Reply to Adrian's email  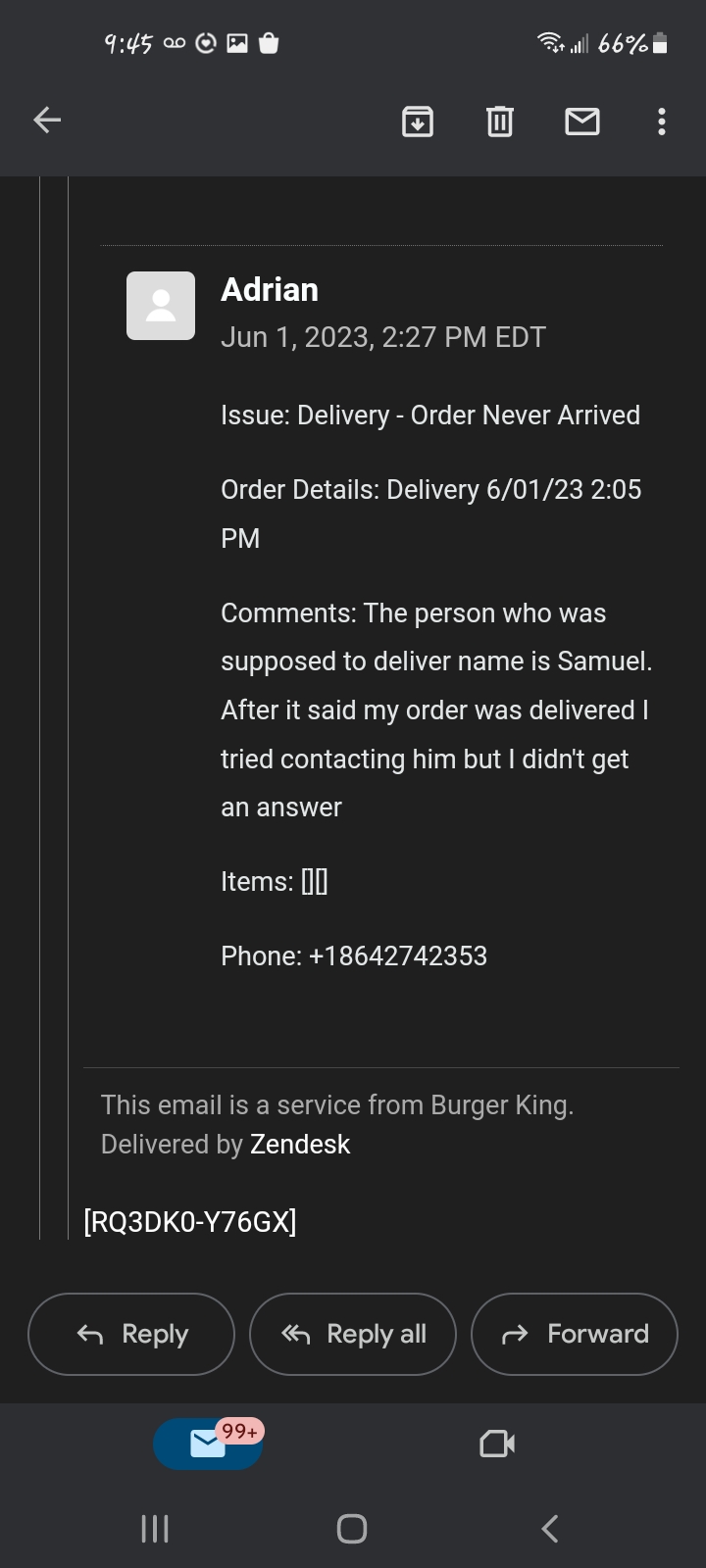130,1334
